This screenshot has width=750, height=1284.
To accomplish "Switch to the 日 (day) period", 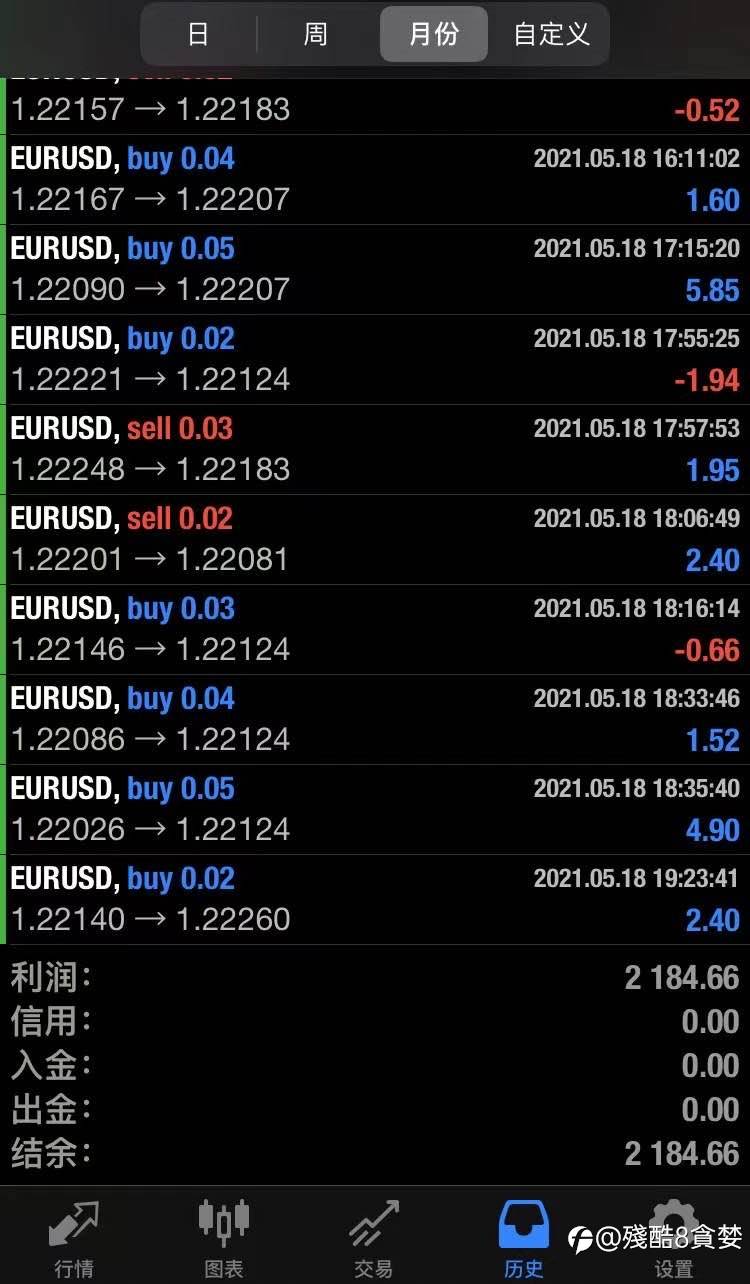I will click(x=198, y=35).
